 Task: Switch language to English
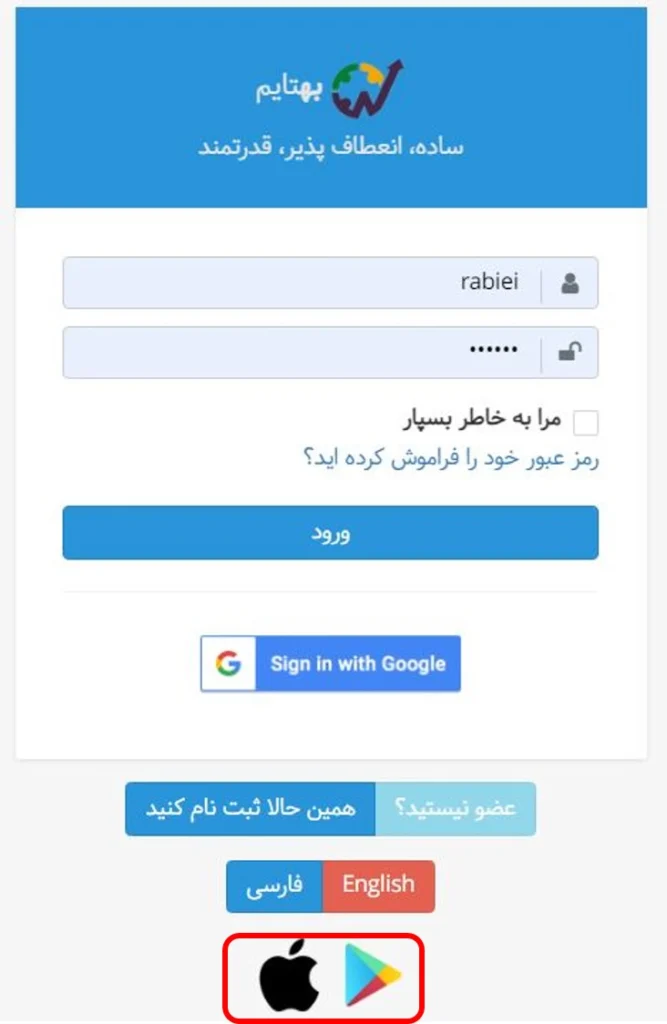378,886
